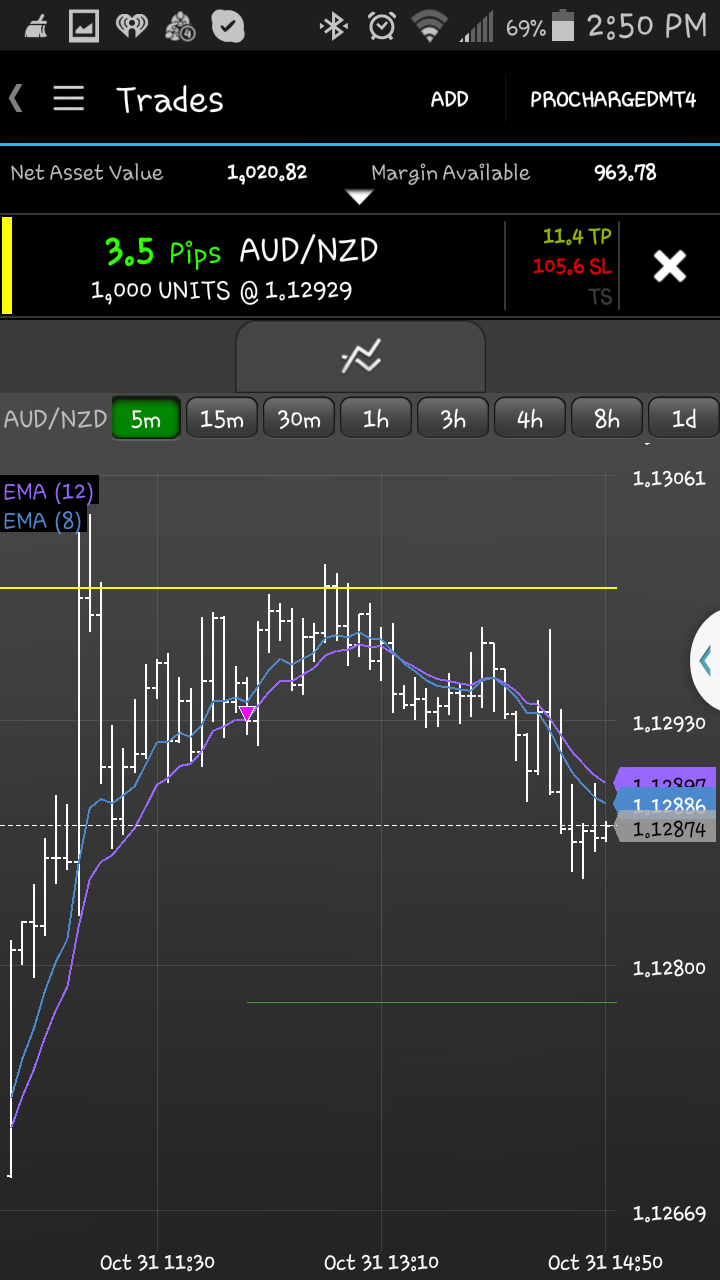Expand account details with the down arrow
The height and width of the screenshot is (1280, 720).
[359, 197]
